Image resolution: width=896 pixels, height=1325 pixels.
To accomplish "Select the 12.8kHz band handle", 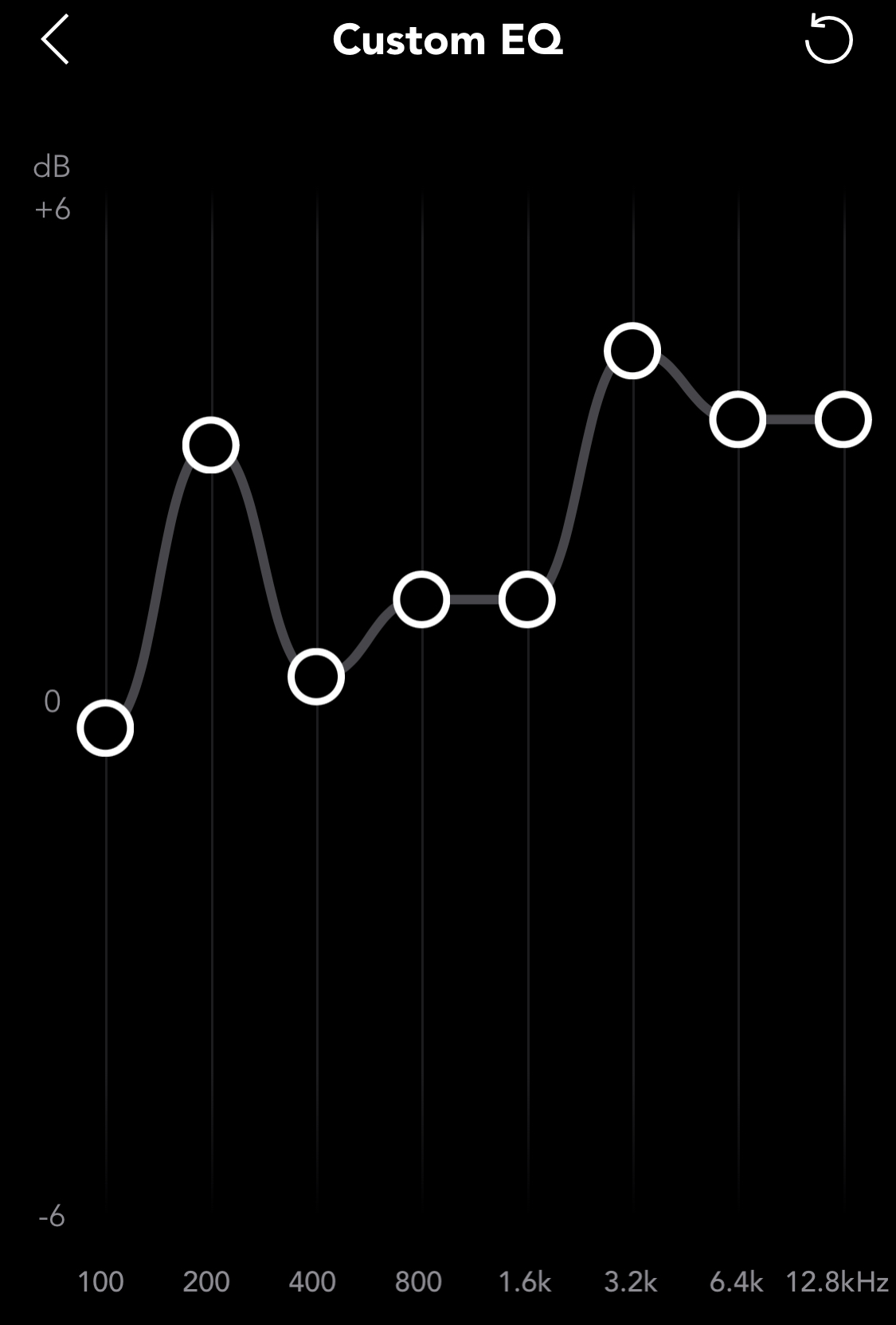I will click(843, 419).
